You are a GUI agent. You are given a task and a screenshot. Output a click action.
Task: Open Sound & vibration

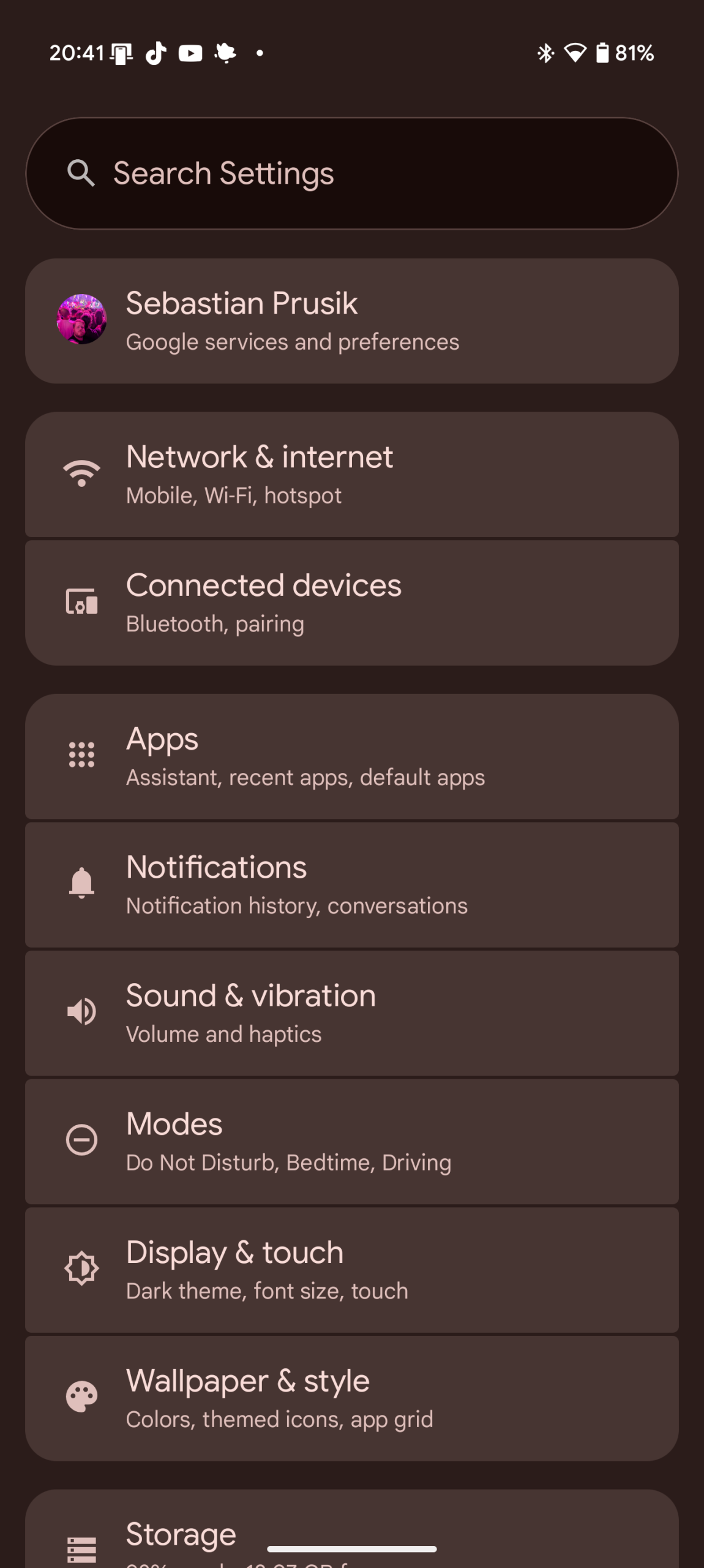[x=352, y=1013]
